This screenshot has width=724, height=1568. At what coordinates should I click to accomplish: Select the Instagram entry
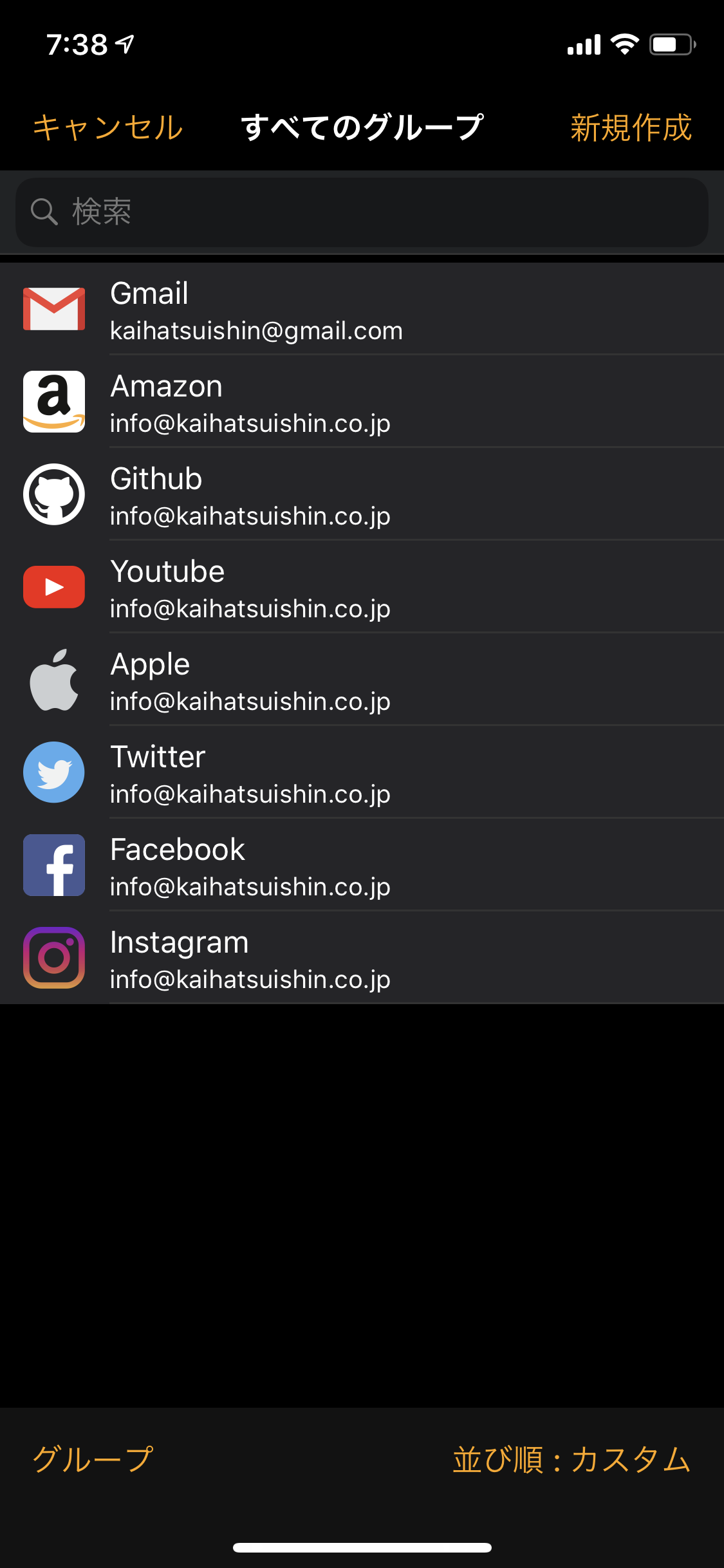pyautogui.click(x=362, y=958)
